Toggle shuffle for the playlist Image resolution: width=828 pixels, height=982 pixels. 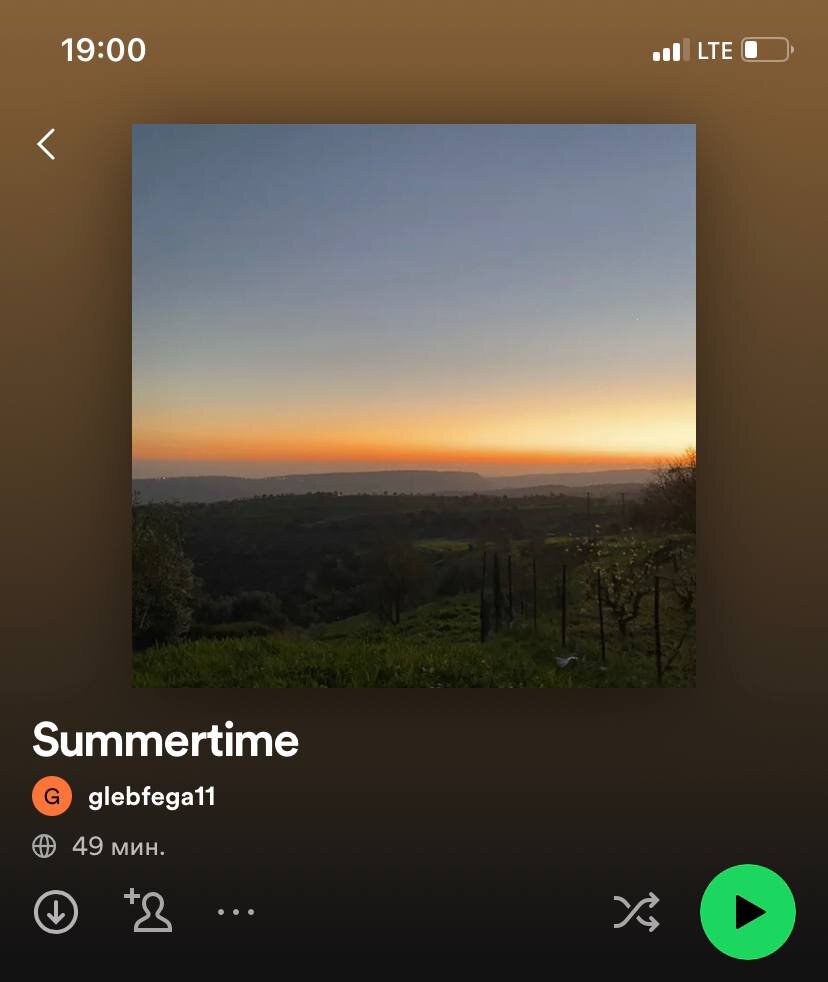click(636, 912)
